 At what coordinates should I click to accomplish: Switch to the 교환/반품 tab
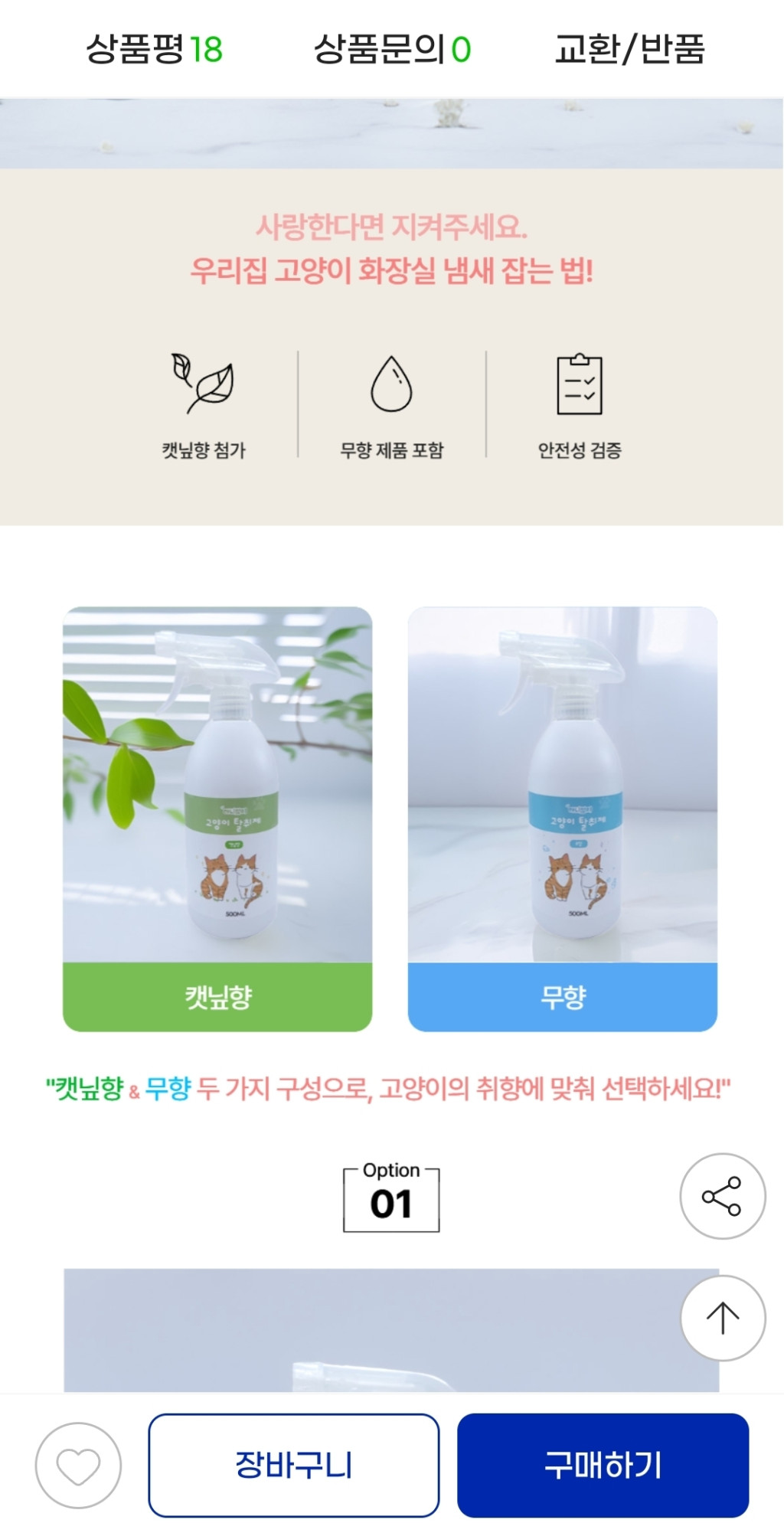[629, 50]
